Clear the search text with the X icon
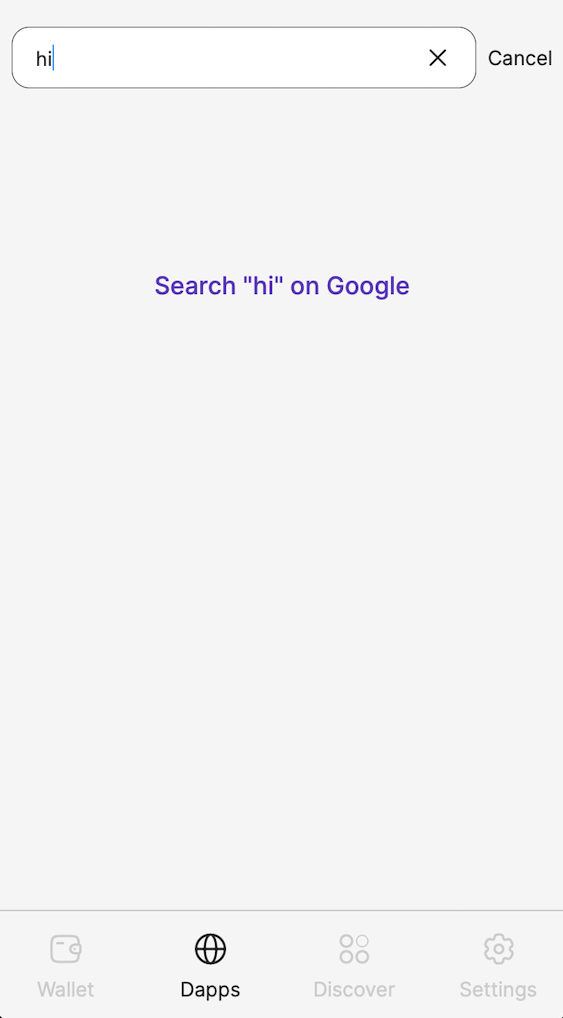This screenshot has width=563, height=1018. click(438, 58)
